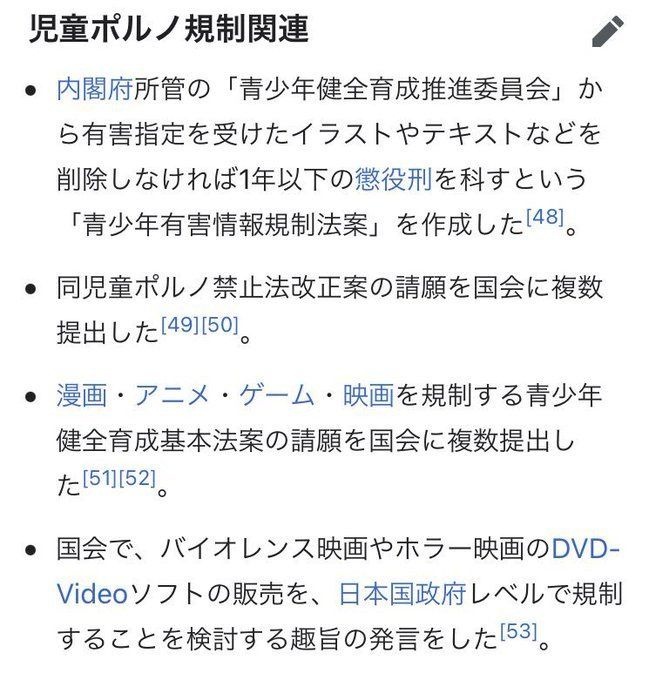Open the DVD-Video link
The width and height of the screenshot is (649, 680).
586,549
